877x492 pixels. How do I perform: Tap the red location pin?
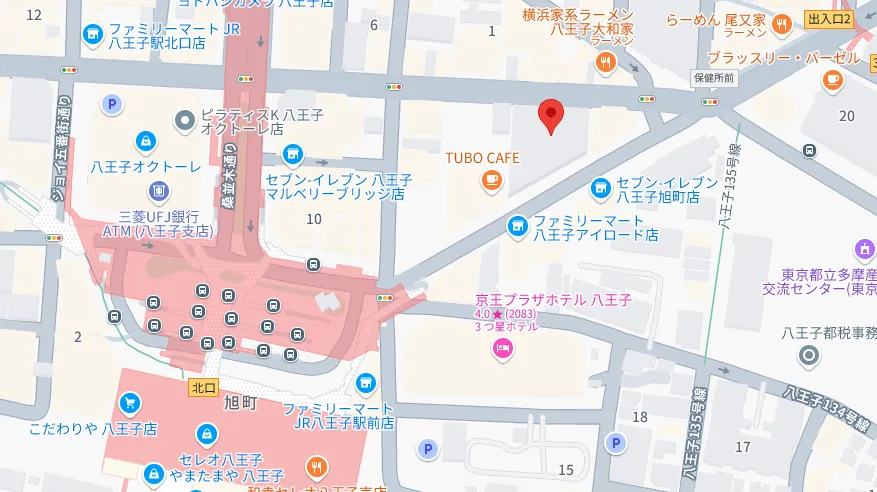click(x=550, y=114)
